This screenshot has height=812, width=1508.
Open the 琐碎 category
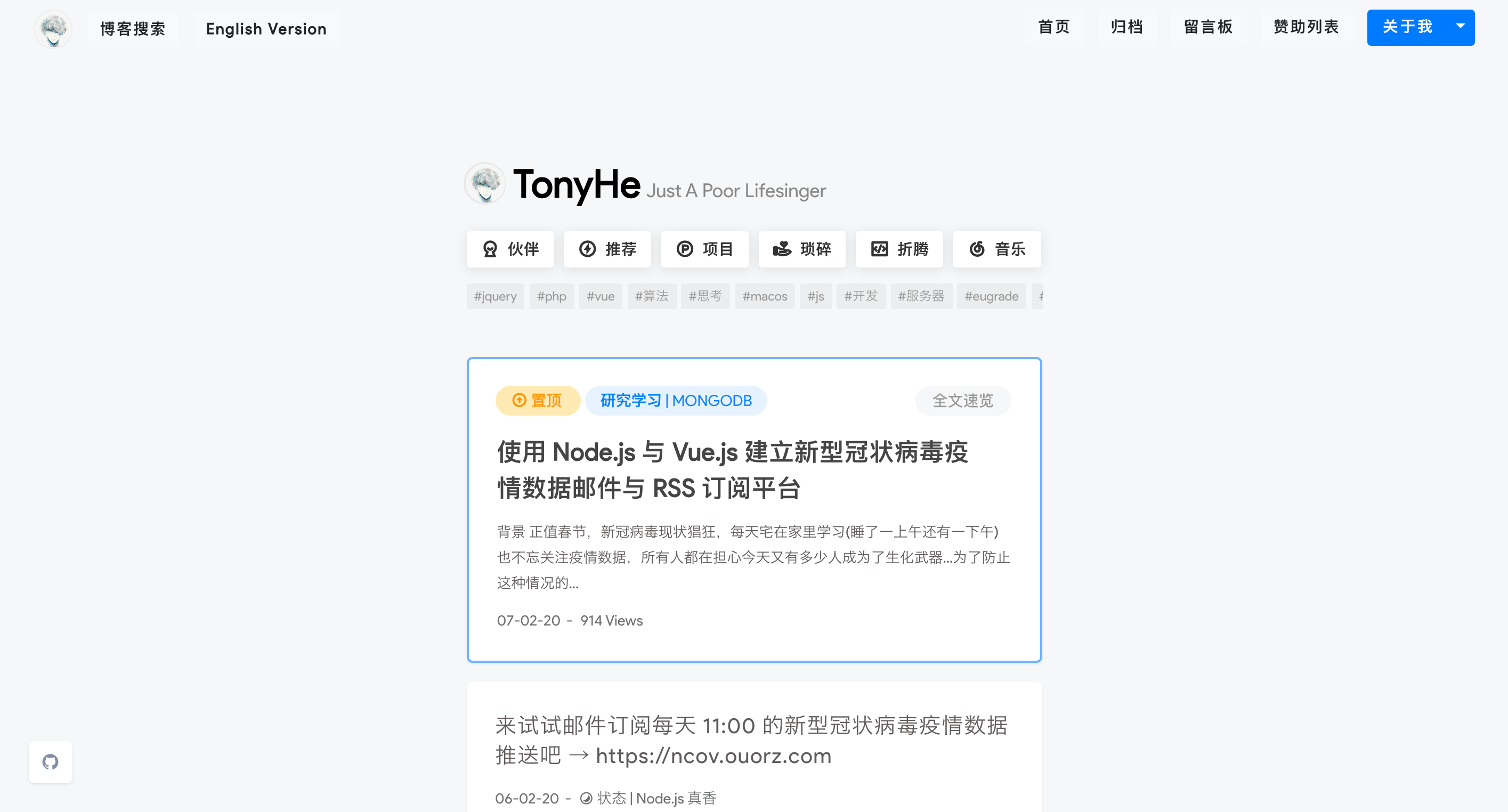coord(801,249)
